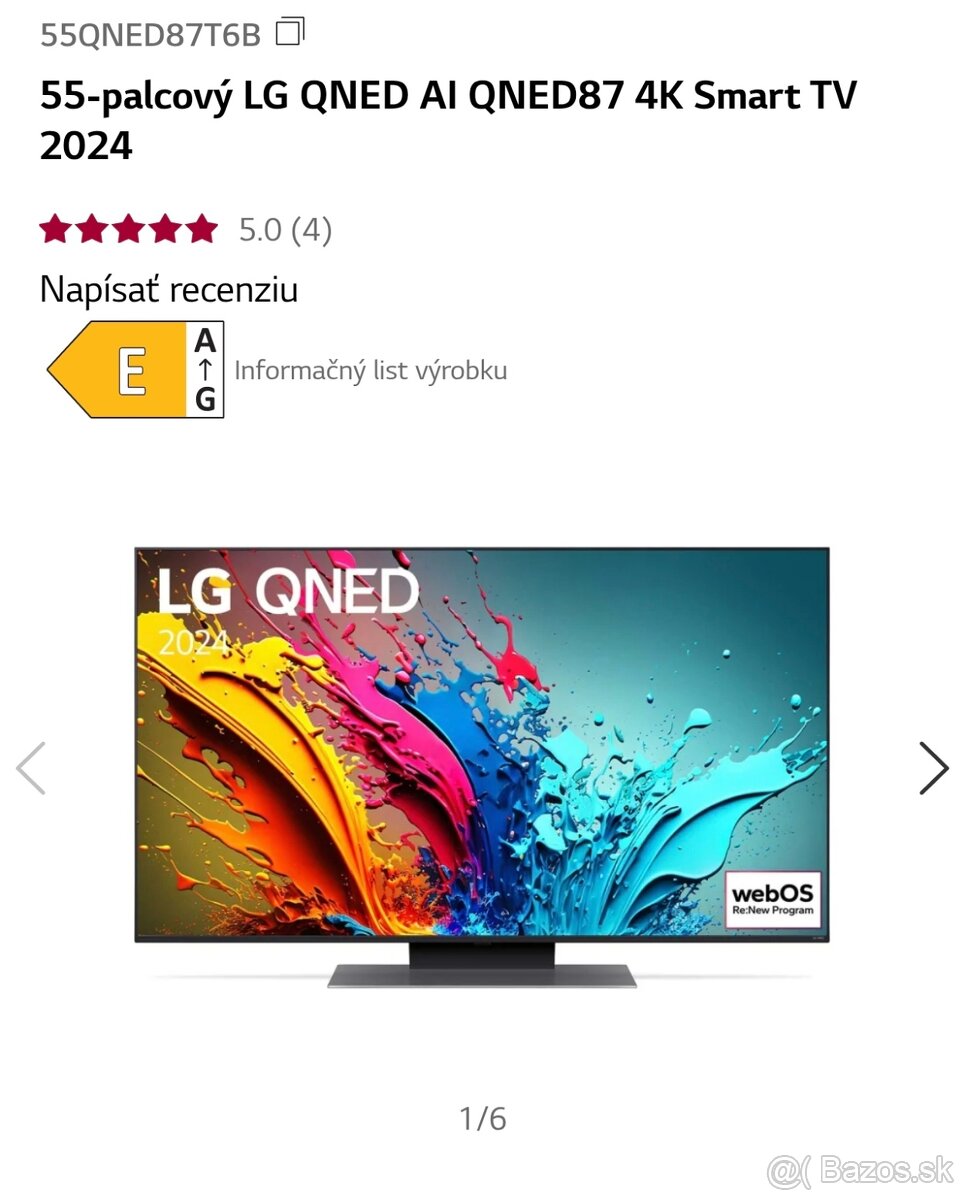
Task: Copy the model number 55QNED87T6B
Action: coord(289,32)
